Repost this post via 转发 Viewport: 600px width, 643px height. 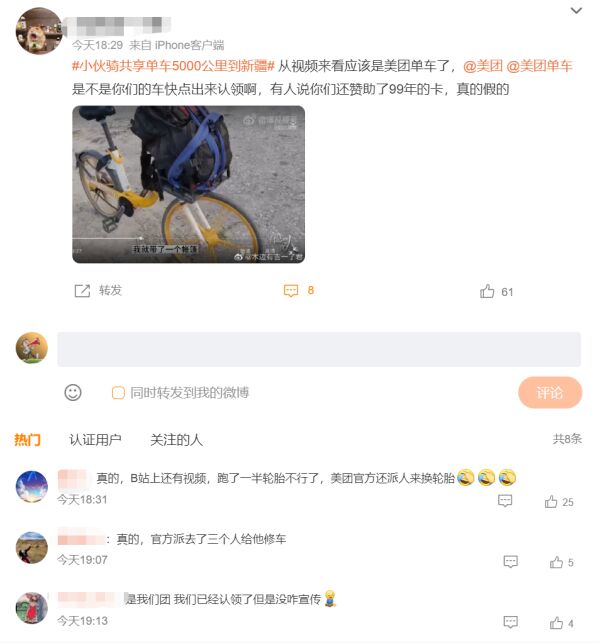pyautogui.click(x=98, y=291)
